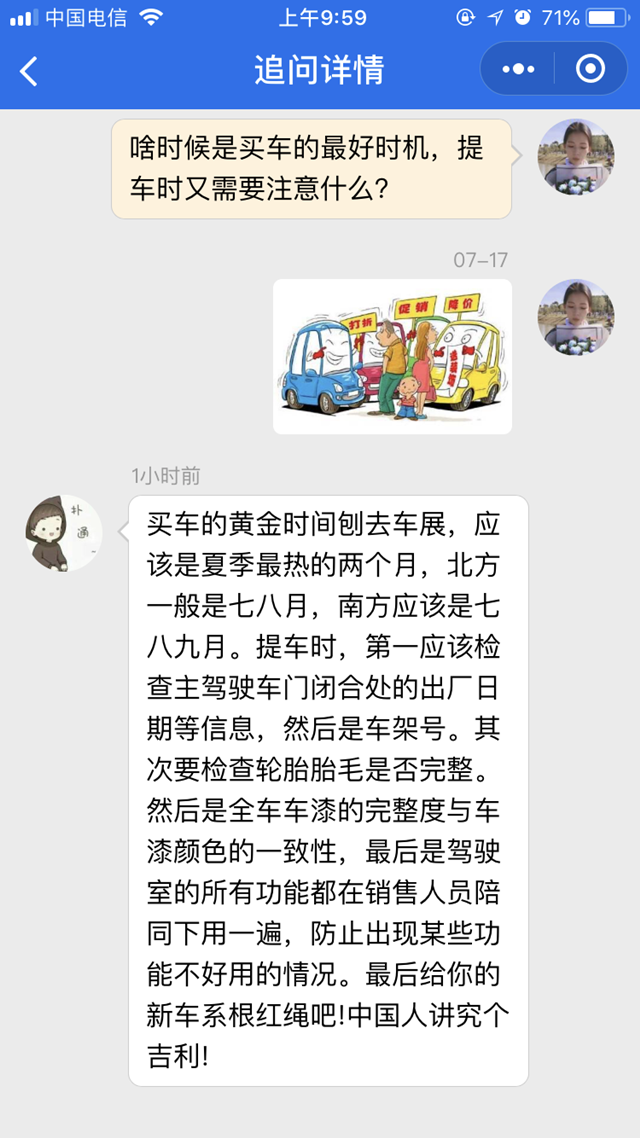Open the car promotion cartoon image

coord(392,356)
